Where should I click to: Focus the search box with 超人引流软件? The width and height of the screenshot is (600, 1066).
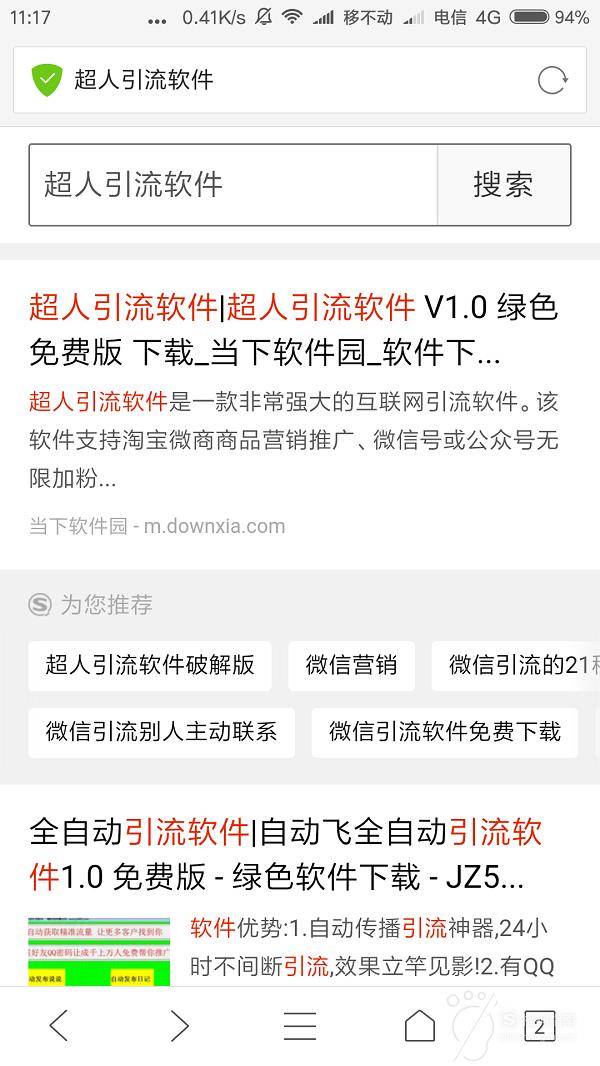[x=233, y=184]
